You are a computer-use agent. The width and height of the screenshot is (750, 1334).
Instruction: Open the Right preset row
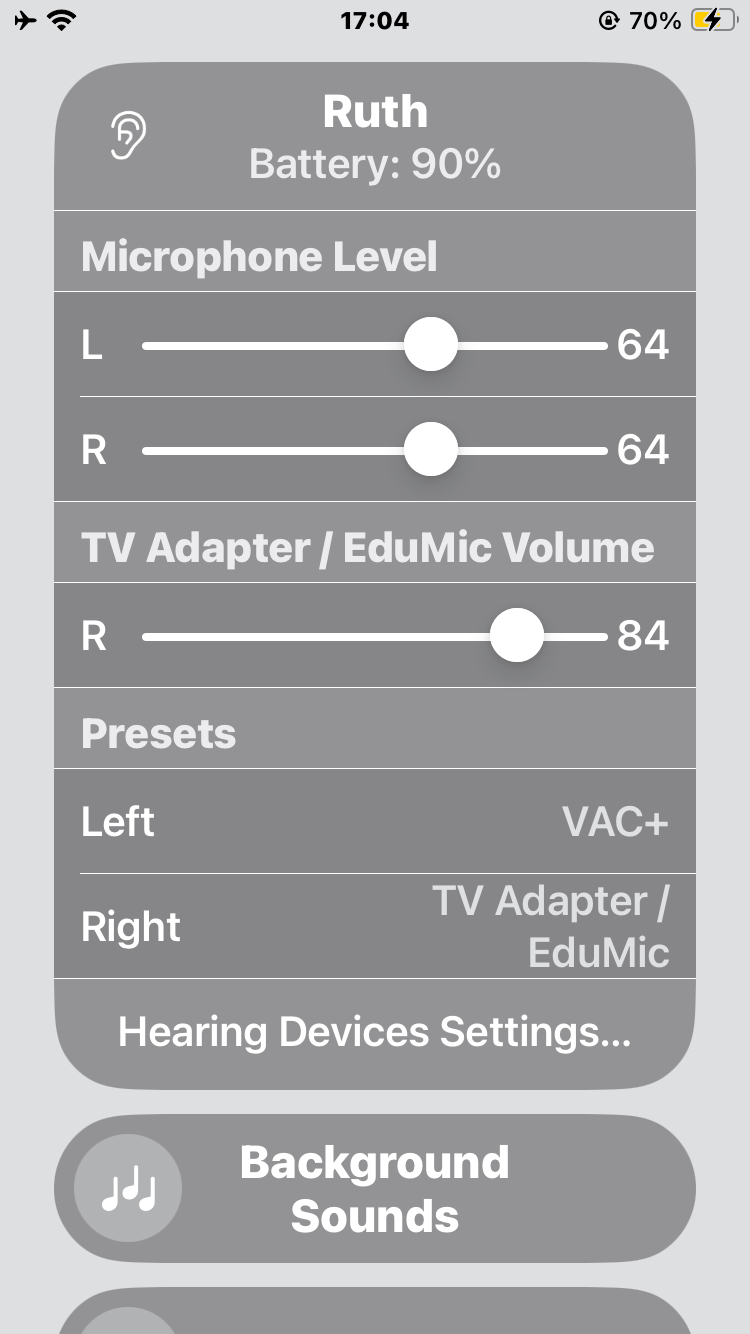coord(375,927)
